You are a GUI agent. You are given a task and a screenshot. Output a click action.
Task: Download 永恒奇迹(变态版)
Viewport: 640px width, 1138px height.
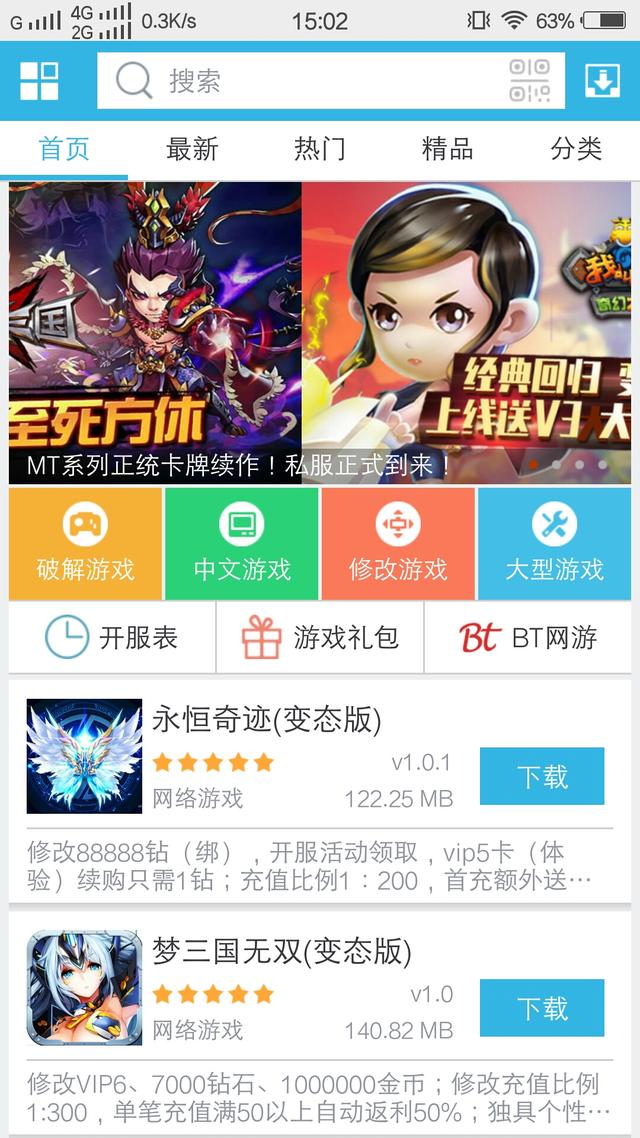(x=542, y=776)
